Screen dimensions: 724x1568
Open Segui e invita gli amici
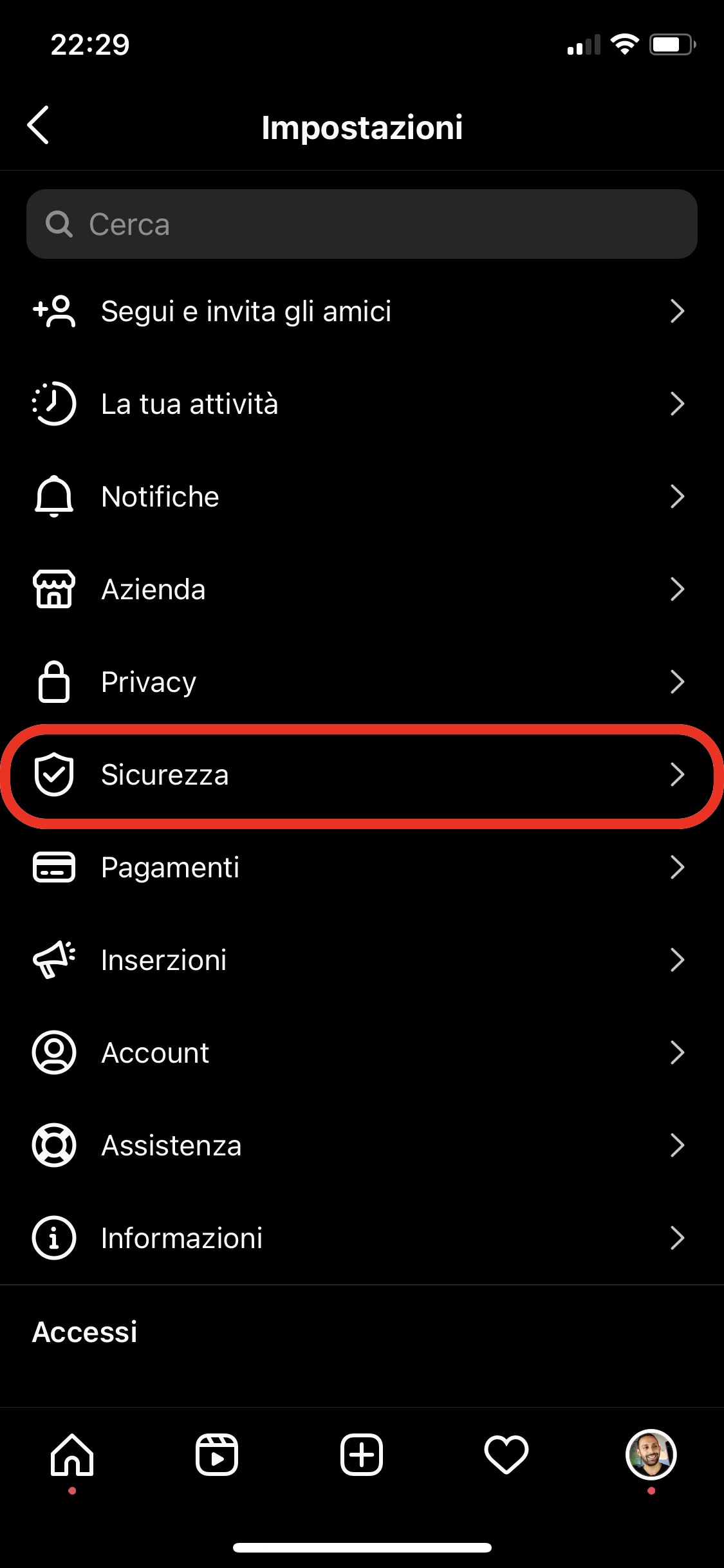(362, 312)
